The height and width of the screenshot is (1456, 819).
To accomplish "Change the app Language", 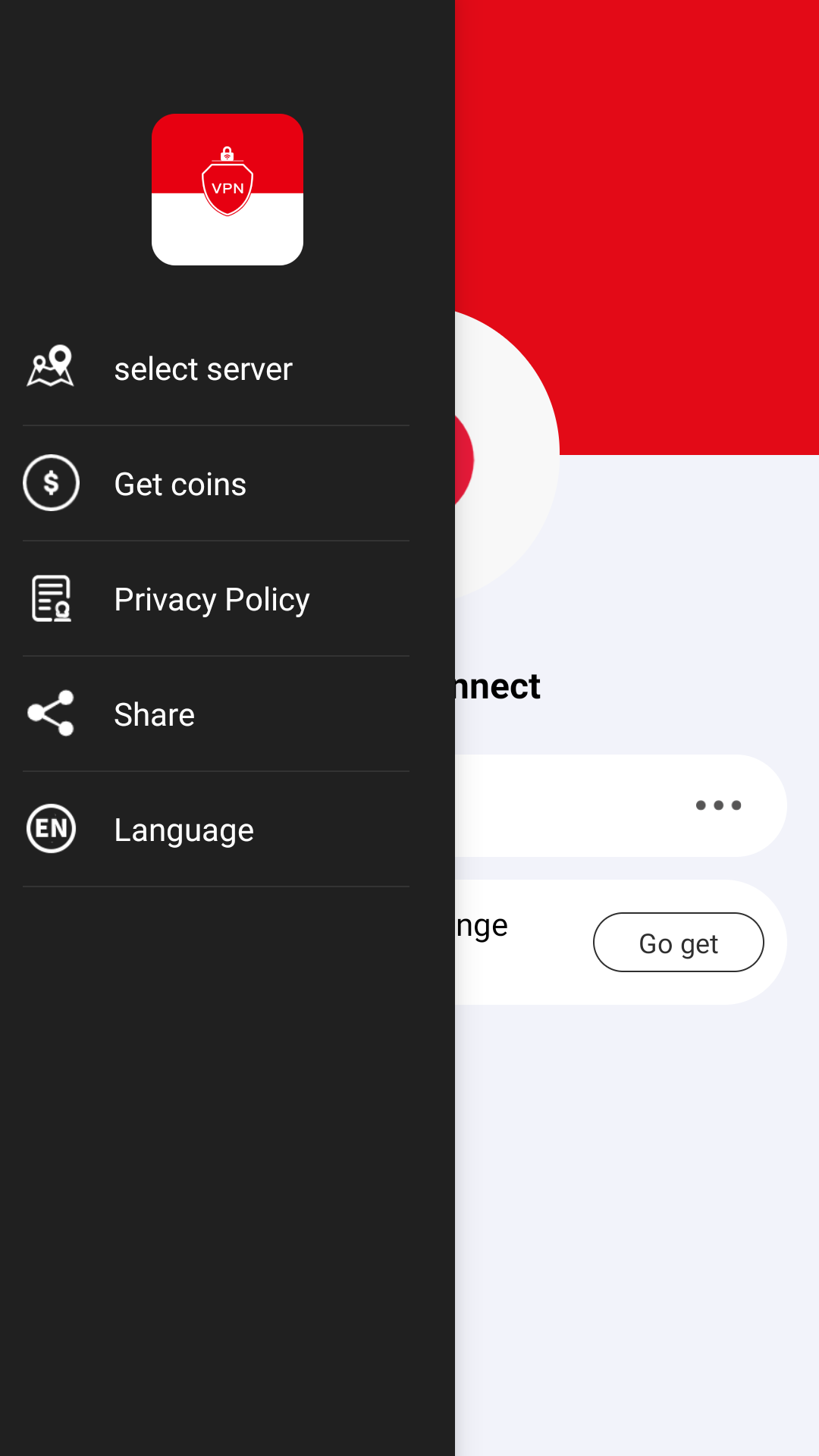I will (216, 830).
